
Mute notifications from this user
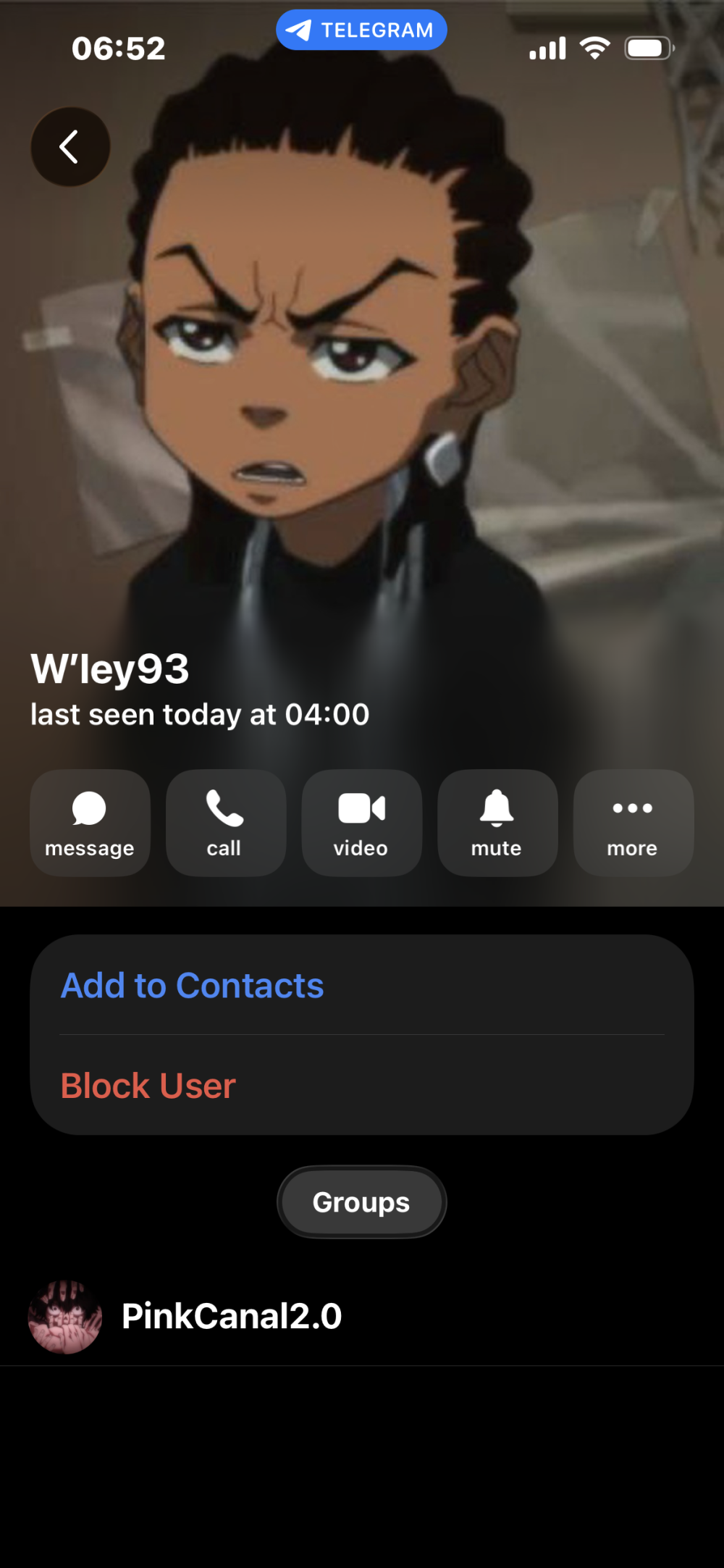(497, 823)
